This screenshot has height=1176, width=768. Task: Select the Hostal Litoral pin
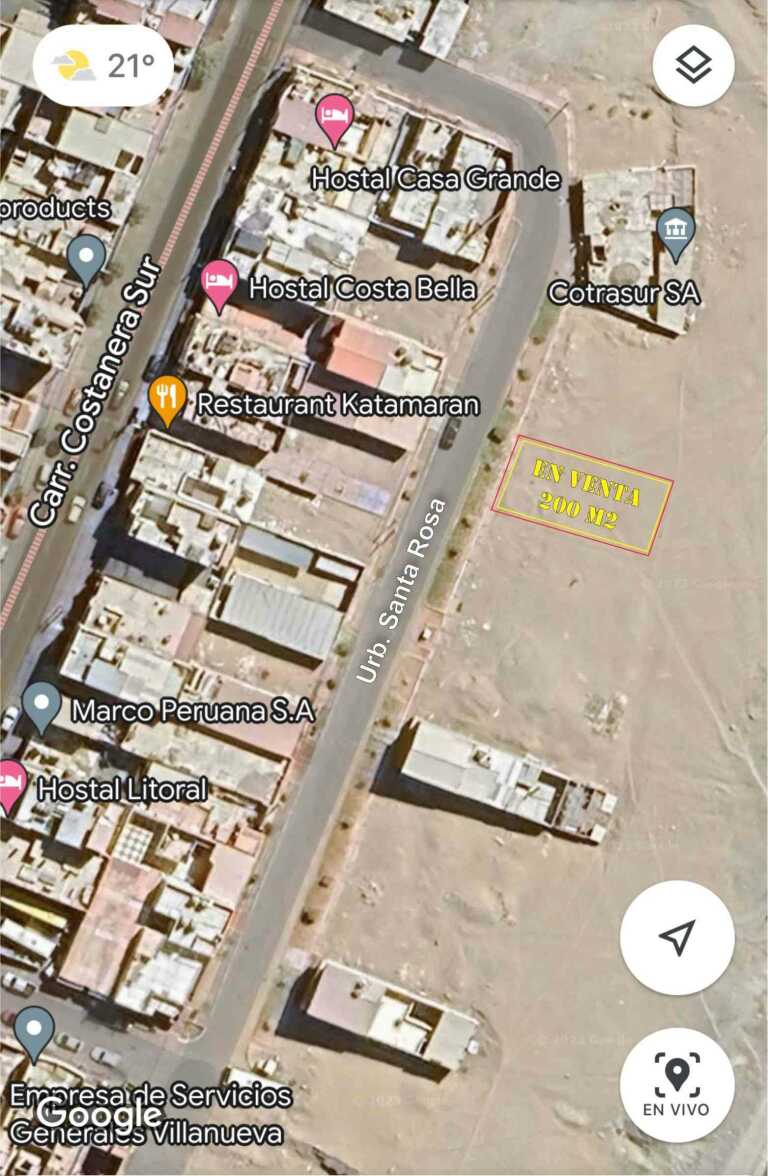click(8, 785)
